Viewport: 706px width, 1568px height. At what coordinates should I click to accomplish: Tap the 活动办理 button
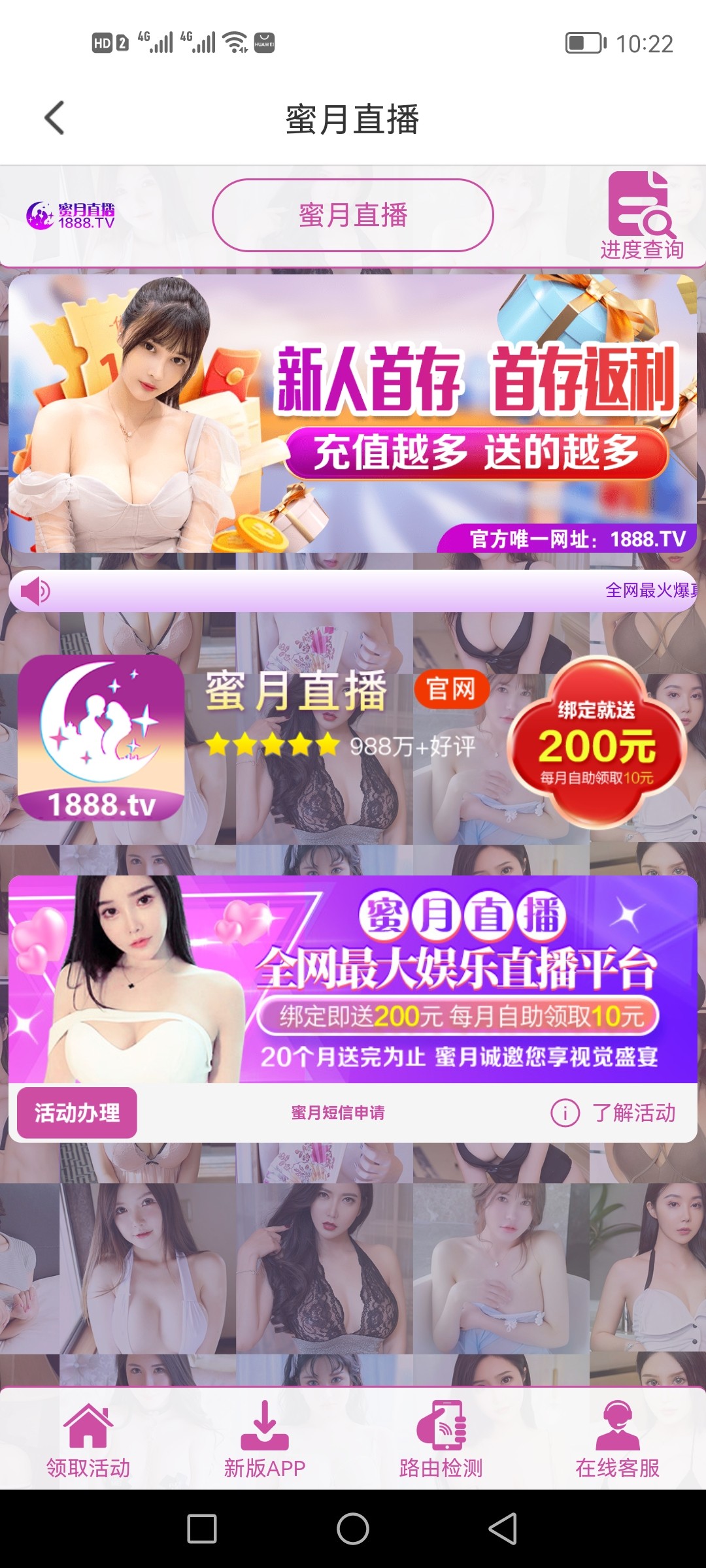click(x=77, y=1113)
